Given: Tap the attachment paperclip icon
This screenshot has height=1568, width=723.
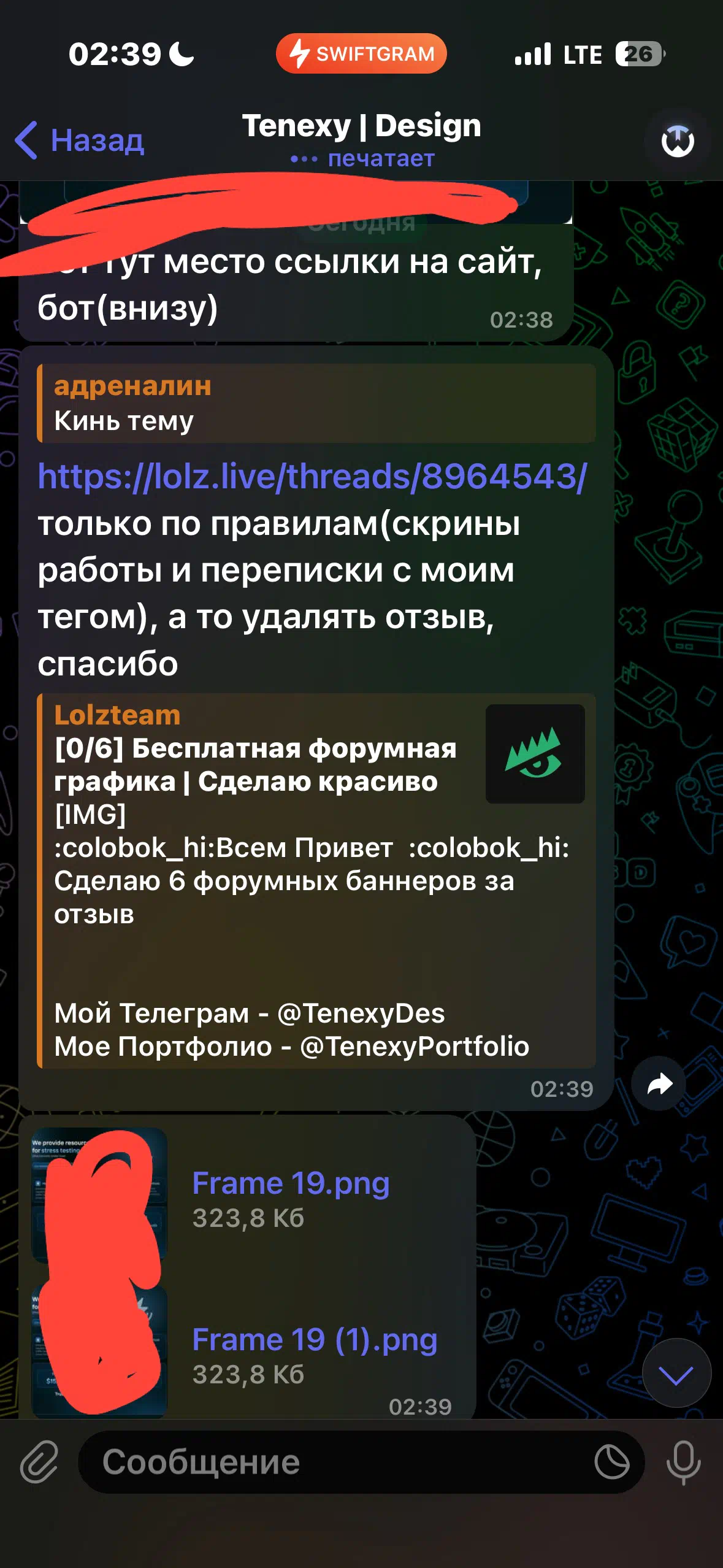Looking at the screenshot, I should 39,1462.
